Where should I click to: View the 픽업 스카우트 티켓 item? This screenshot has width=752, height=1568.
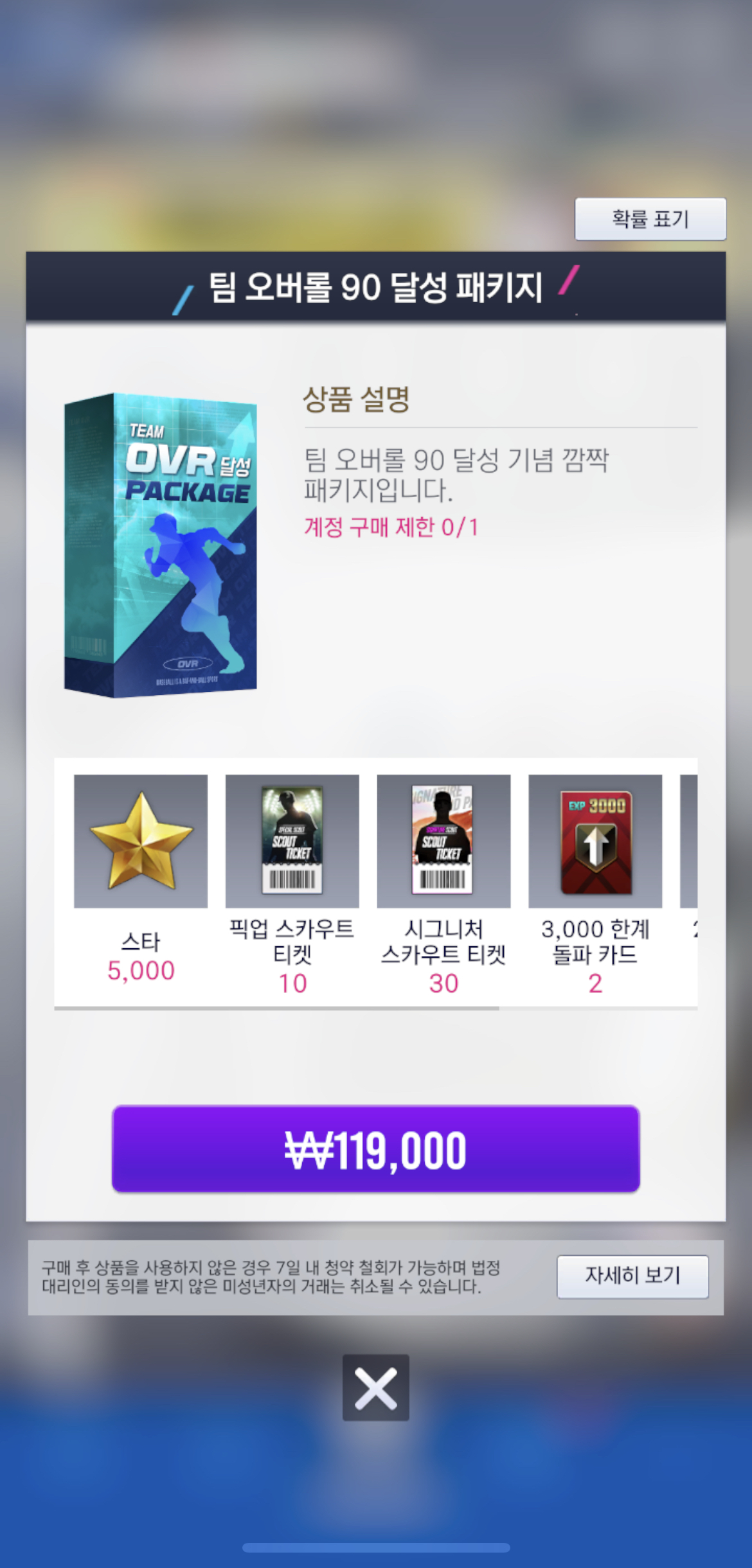pyautogui.click(x=292, y=841)
